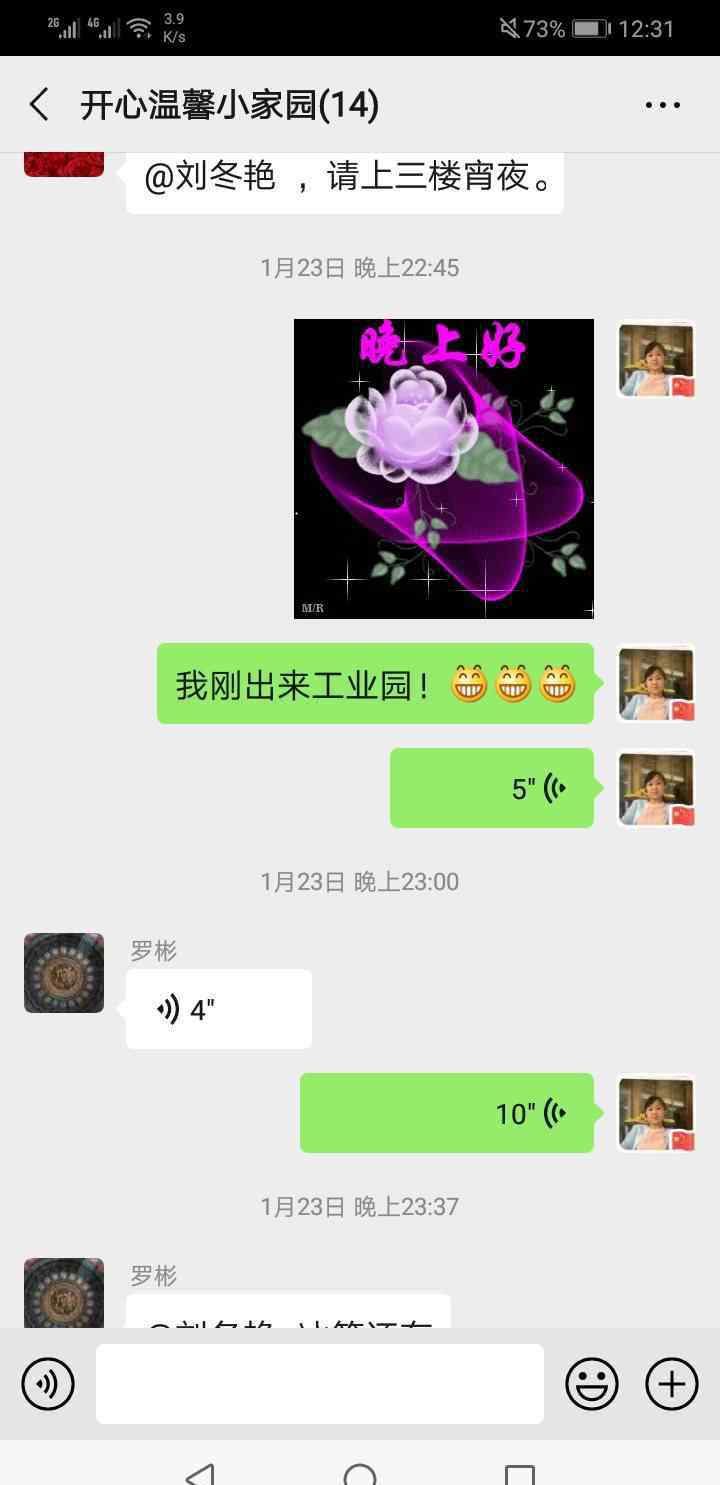Go back from the group chat

pos(39,105)
